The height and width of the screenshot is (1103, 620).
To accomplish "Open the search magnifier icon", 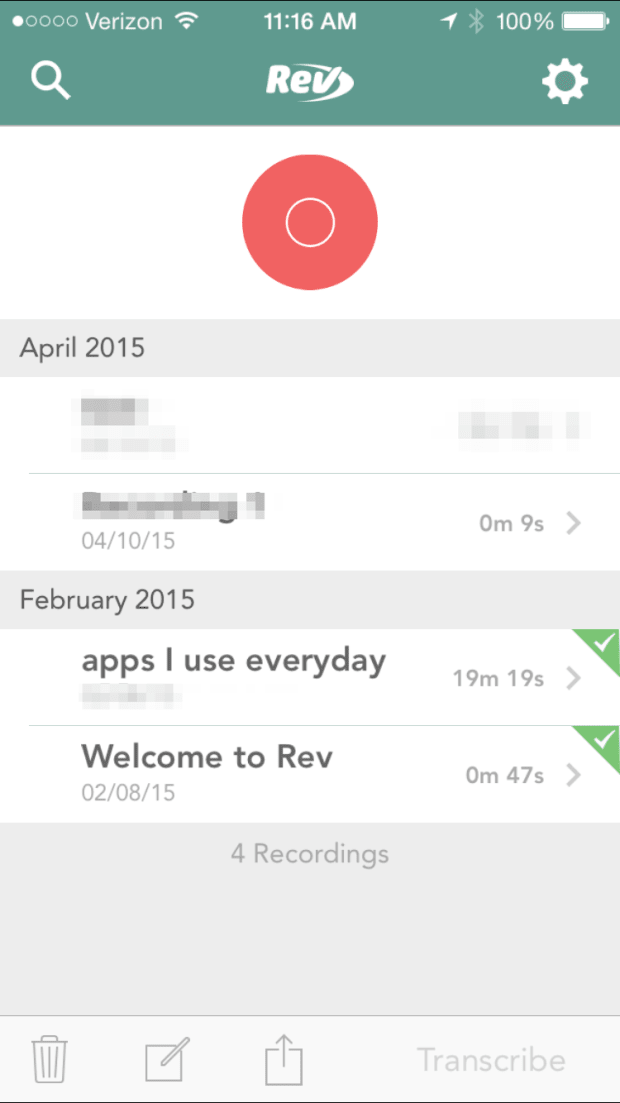I will click(50, 81).
